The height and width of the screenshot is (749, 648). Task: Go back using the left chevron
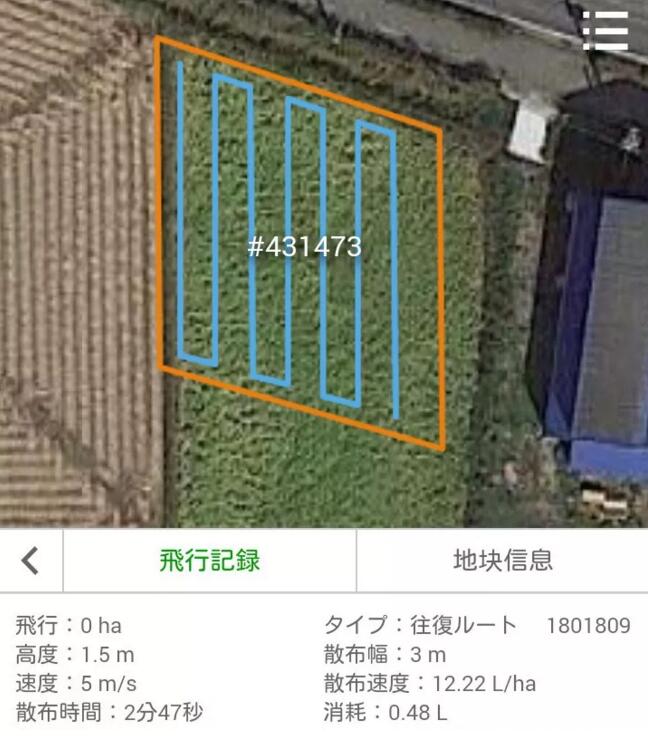30,560
